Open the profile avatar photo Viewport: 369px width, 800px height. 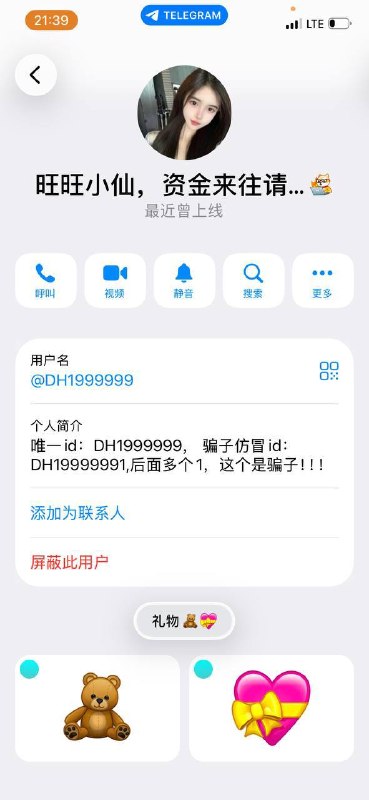point(184,112)
